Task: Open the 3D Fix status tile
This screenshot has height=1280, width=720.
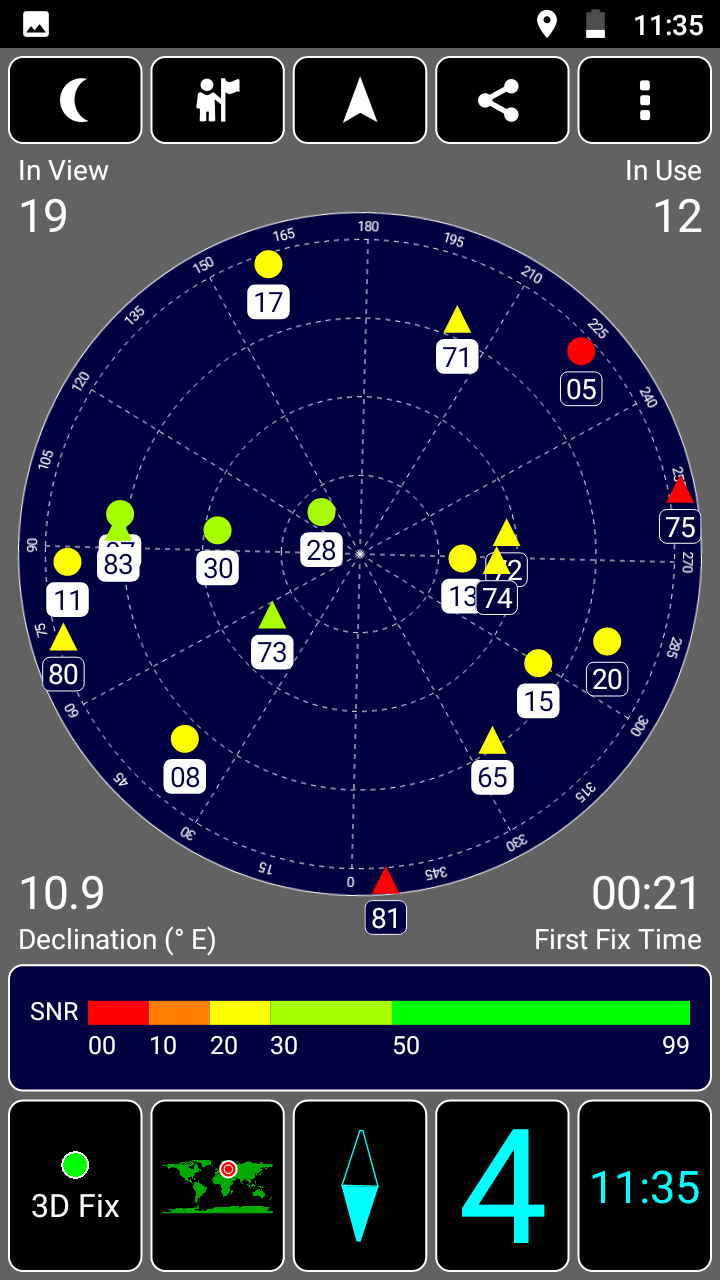Action: click(x=75, y=1186)
